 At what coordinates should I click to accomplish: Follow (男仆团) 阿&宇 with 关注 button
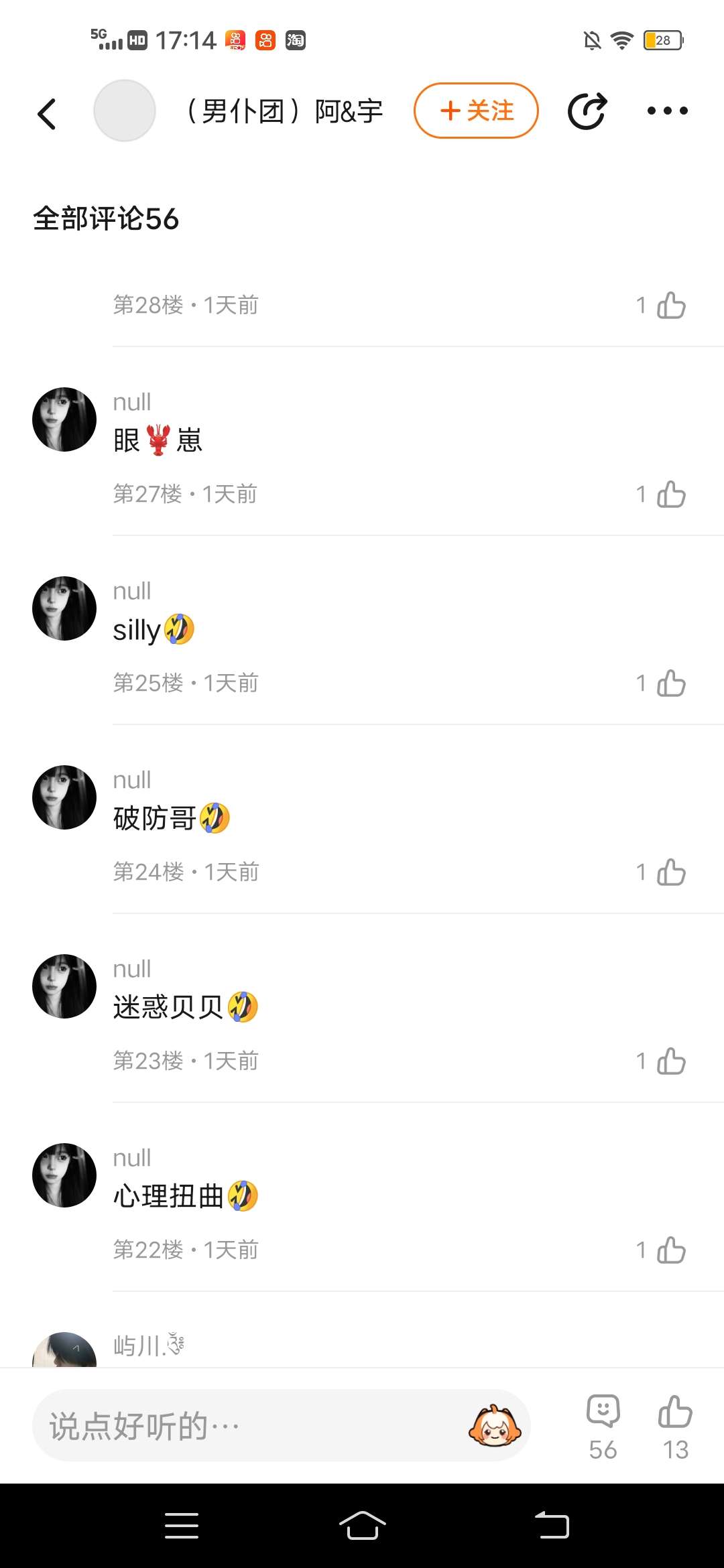tap(476, 111)
